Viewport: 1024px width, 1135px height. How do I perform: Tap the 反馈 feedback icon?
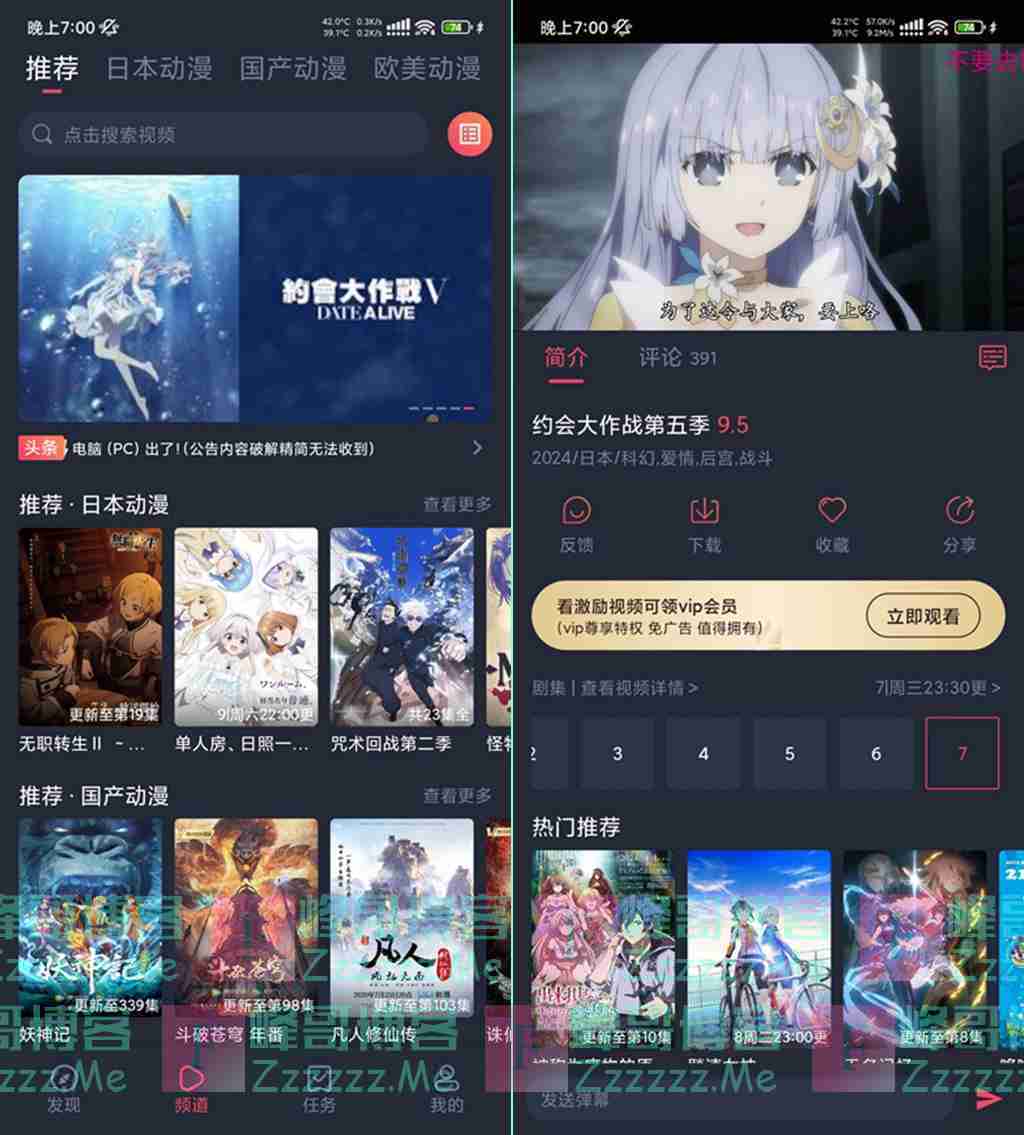click(x=577, y=522)
